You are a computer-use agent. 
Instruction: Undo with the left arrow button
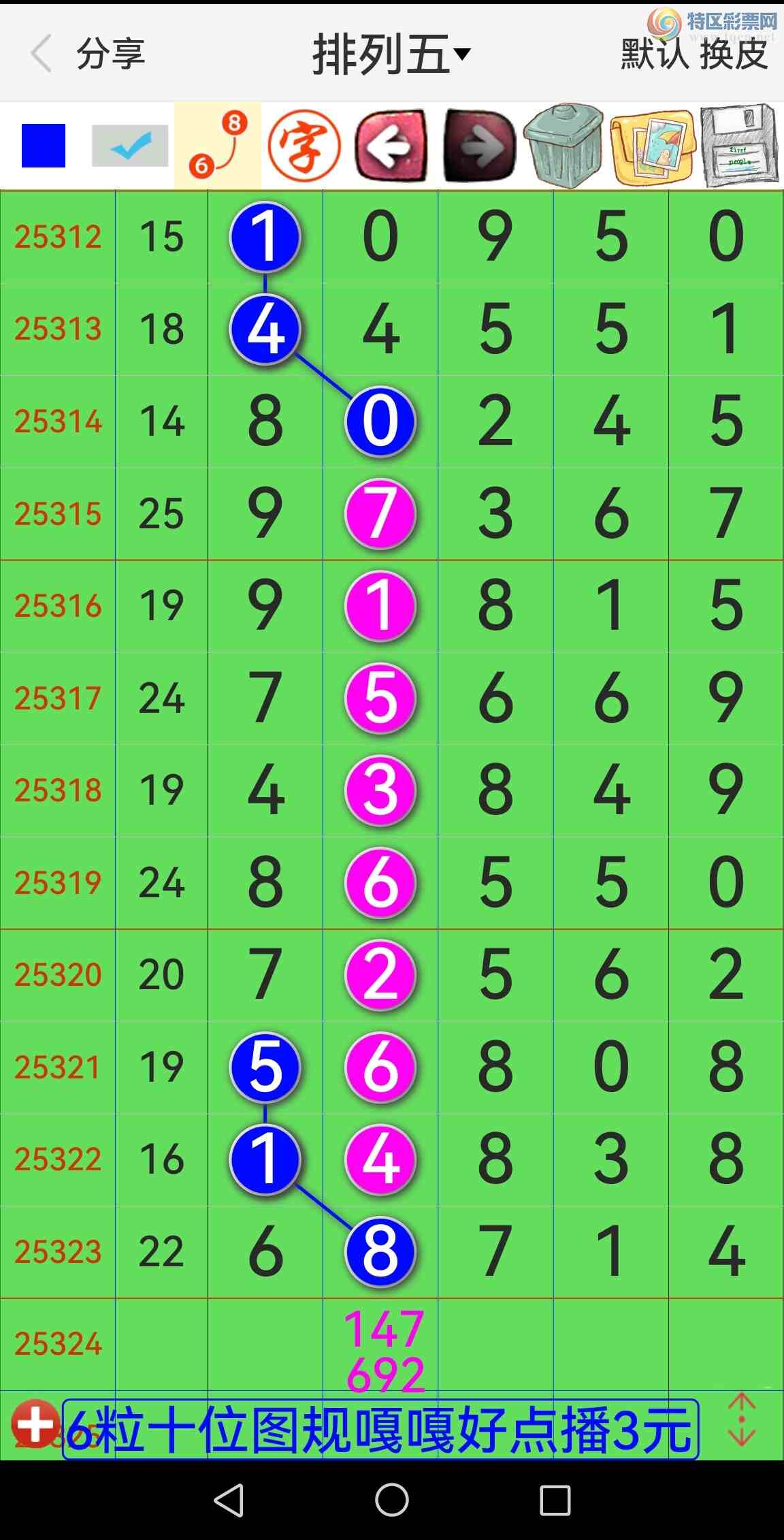coord(391,146)
